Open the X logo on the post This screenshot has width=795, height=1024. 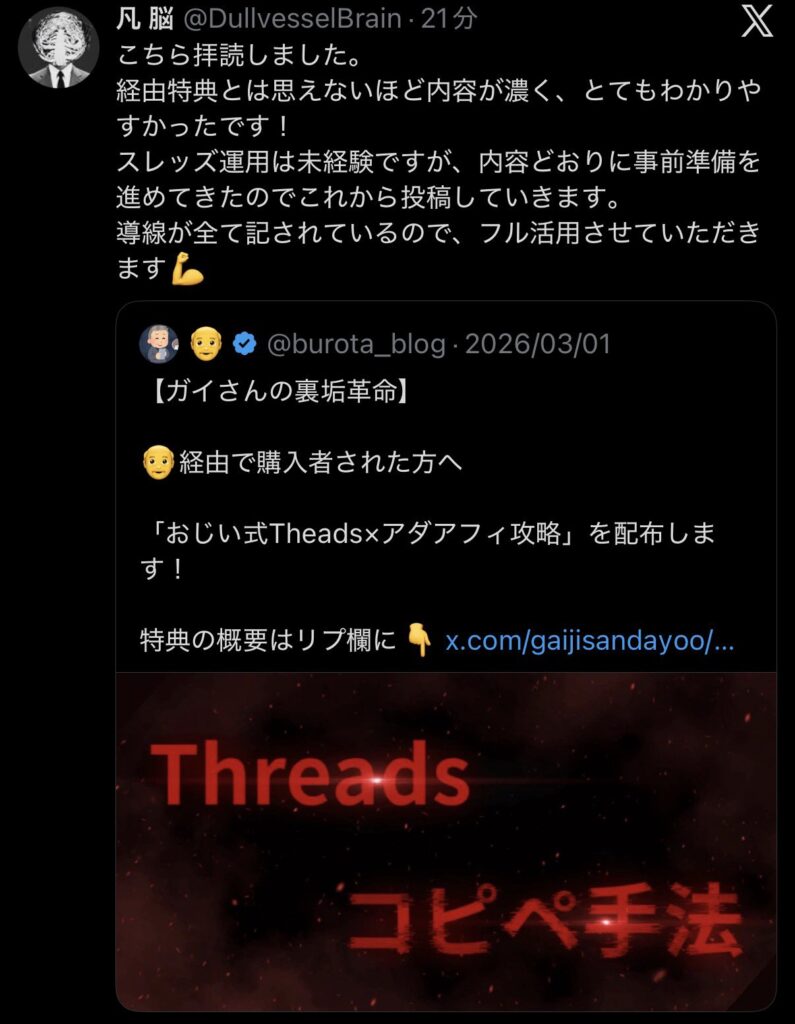pyautogui.click(x=757, y=20)
